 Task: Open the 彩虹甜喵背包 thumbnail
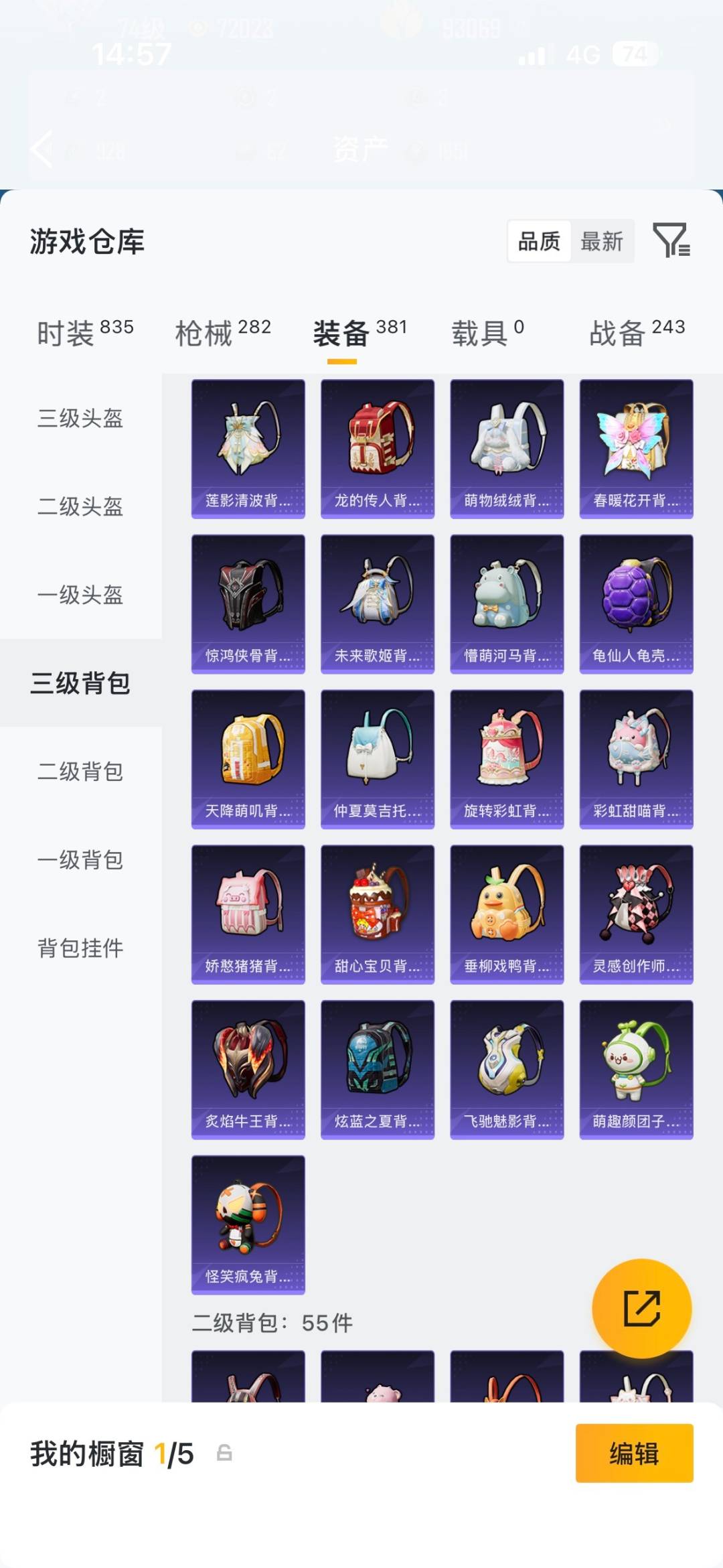click(x=635, y=758)
